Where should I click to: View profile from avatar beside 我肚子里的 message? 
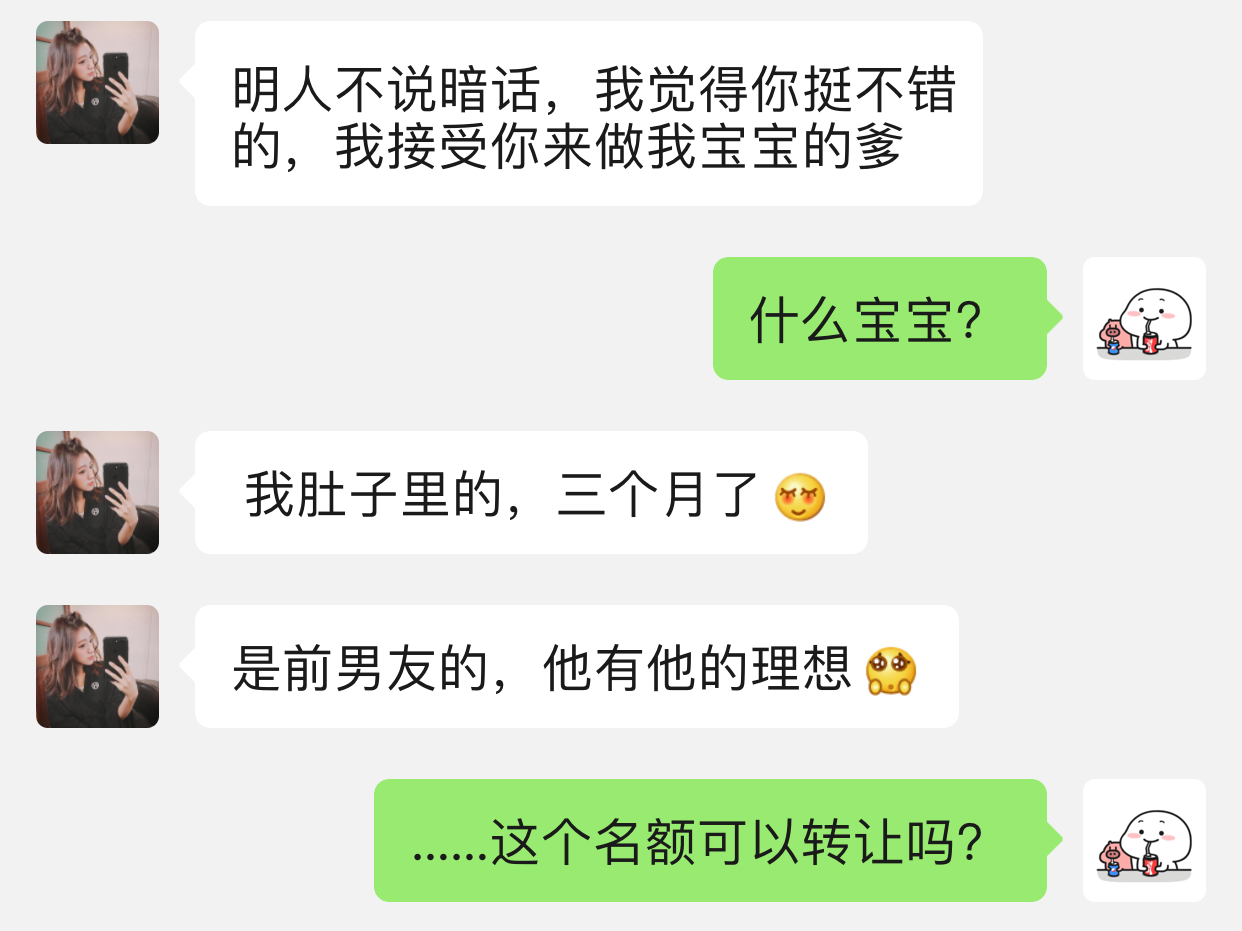(x=97, y=492)
